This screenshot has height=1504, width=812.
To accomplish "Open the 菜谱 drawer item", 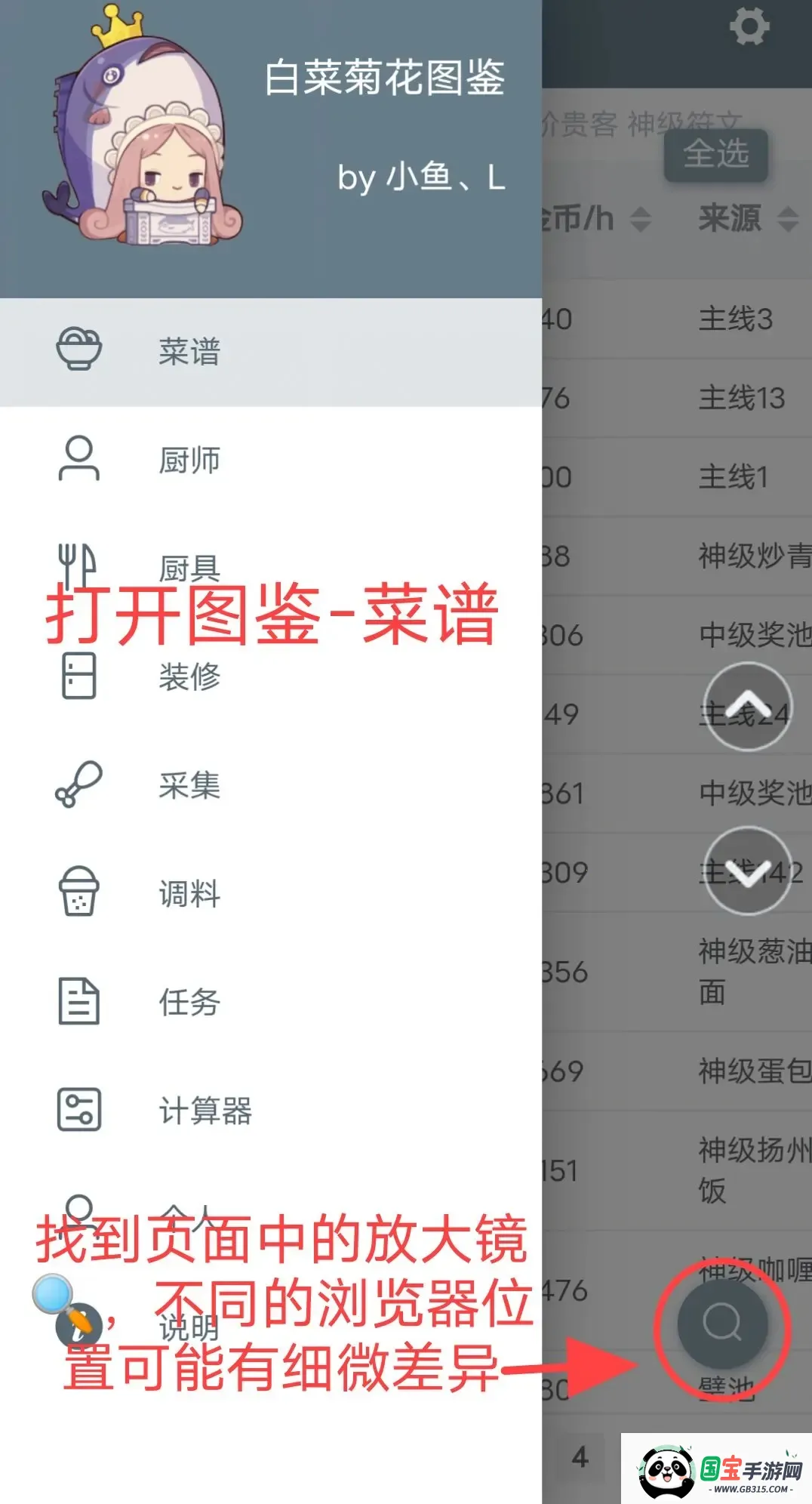I will (189, 352).
